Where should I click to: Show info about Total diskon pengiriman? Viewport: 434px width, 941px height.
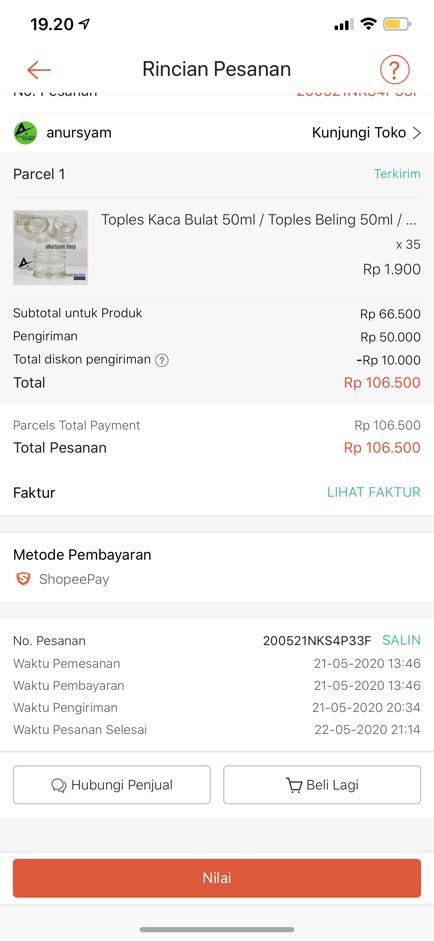[x=162, y=360]
